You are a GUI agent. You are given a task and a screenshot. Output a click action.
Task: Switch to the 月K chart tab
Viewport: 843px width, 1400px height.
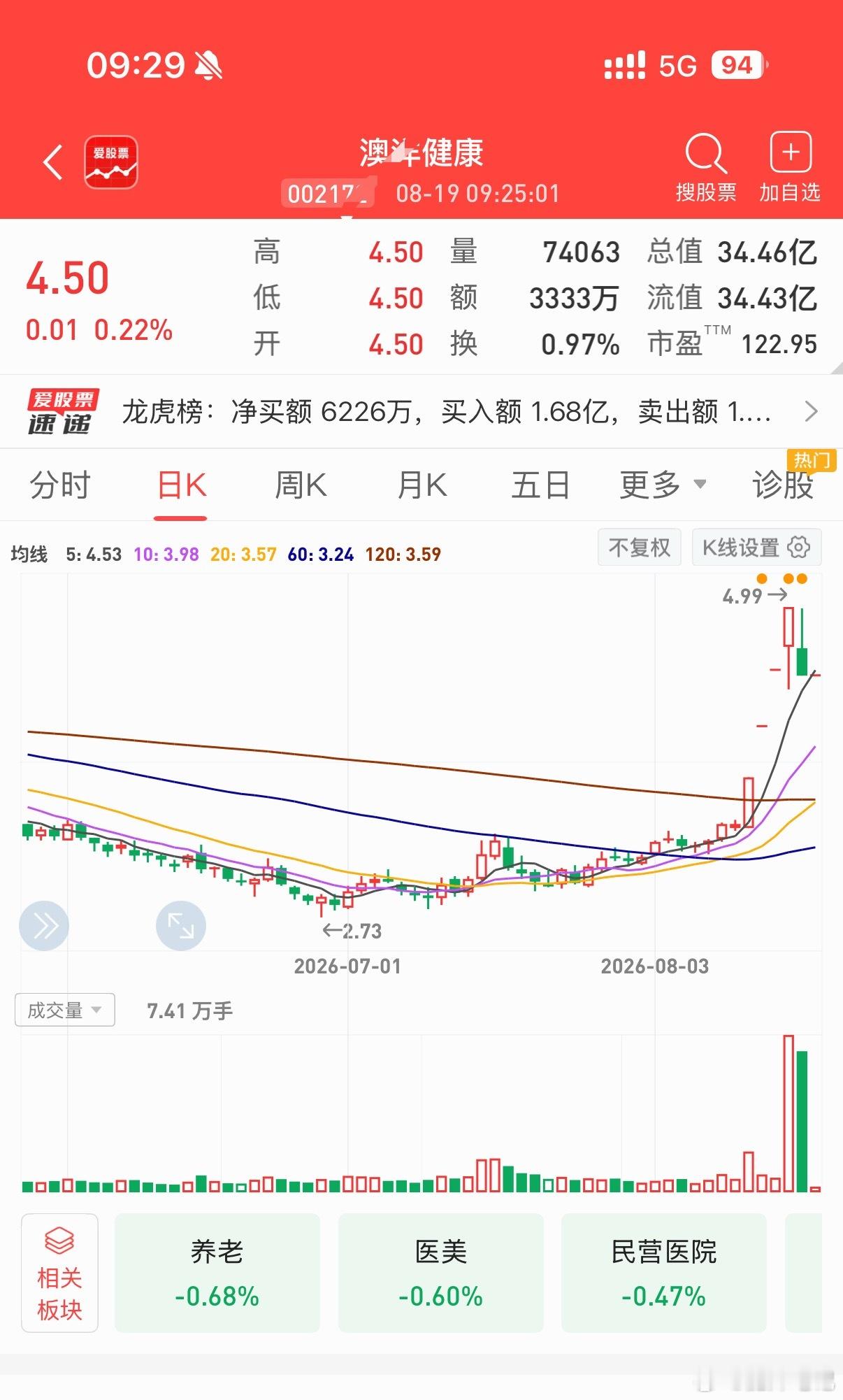click(421, 485)
